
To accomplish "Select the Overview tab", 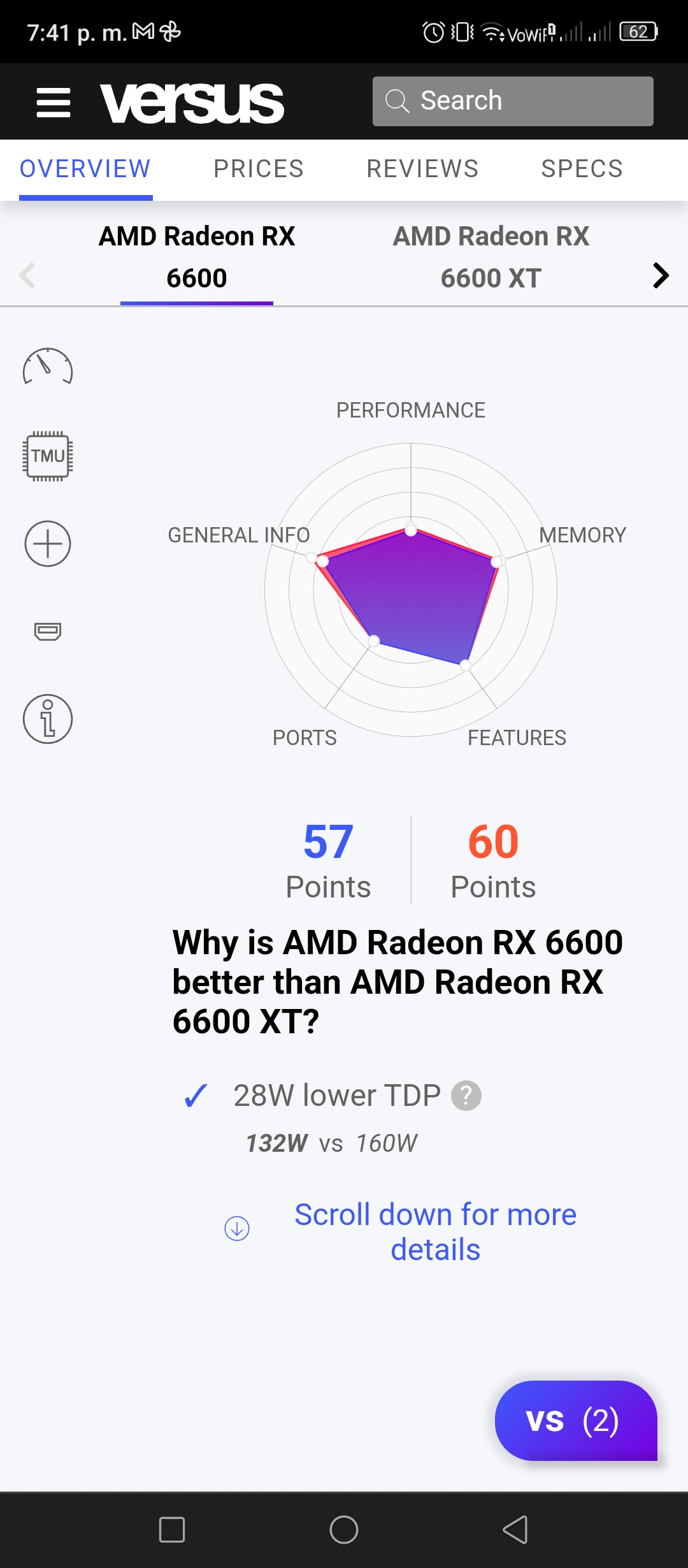I will 85,169.
